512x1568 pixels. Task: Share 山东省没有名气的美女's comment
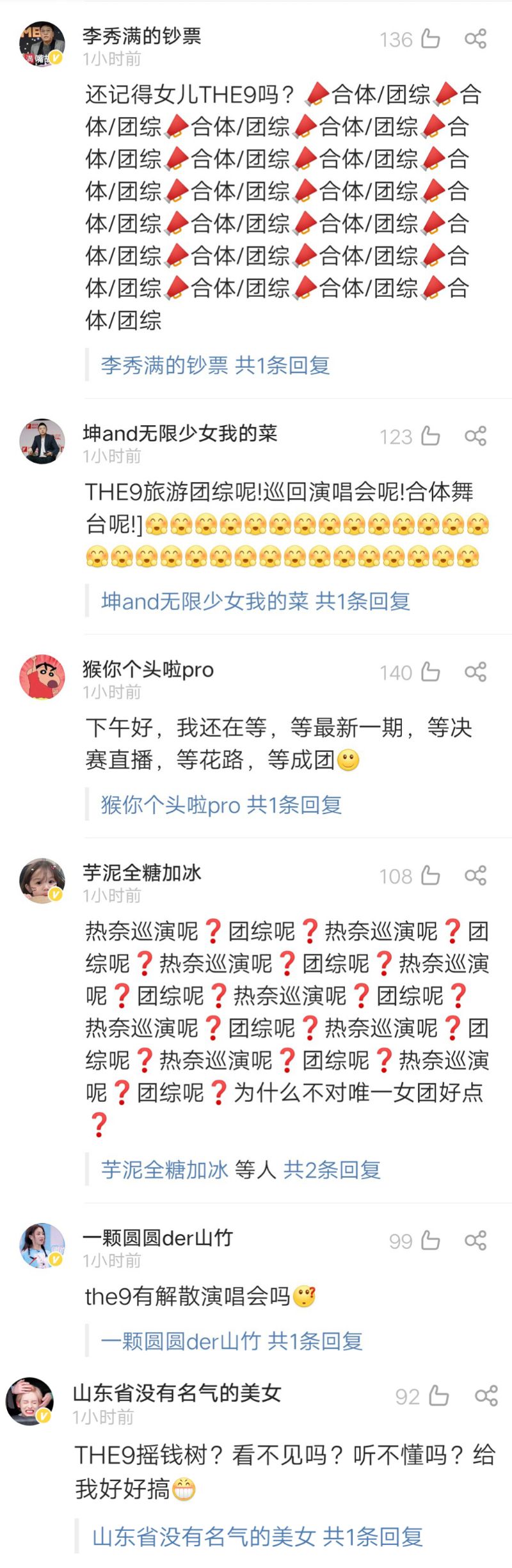[x=486, y=1397]
